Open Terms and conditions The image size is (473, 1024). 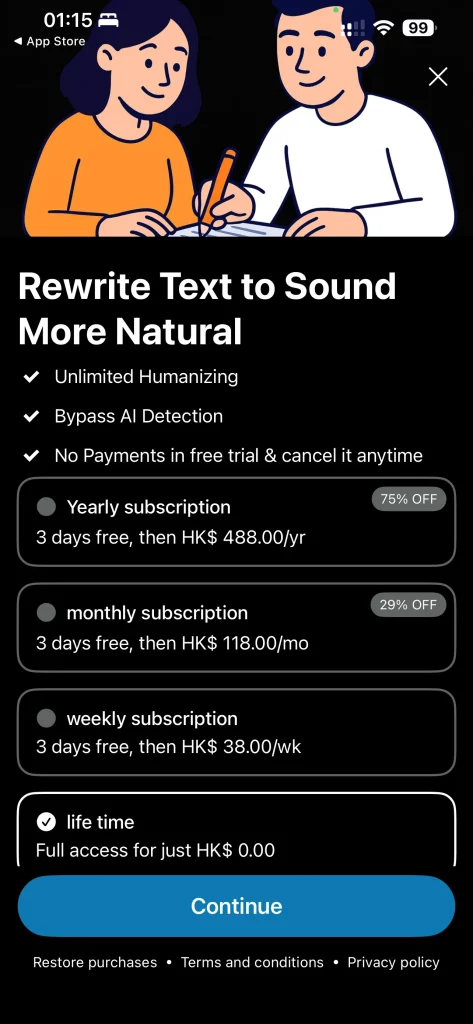coord(252,962)
